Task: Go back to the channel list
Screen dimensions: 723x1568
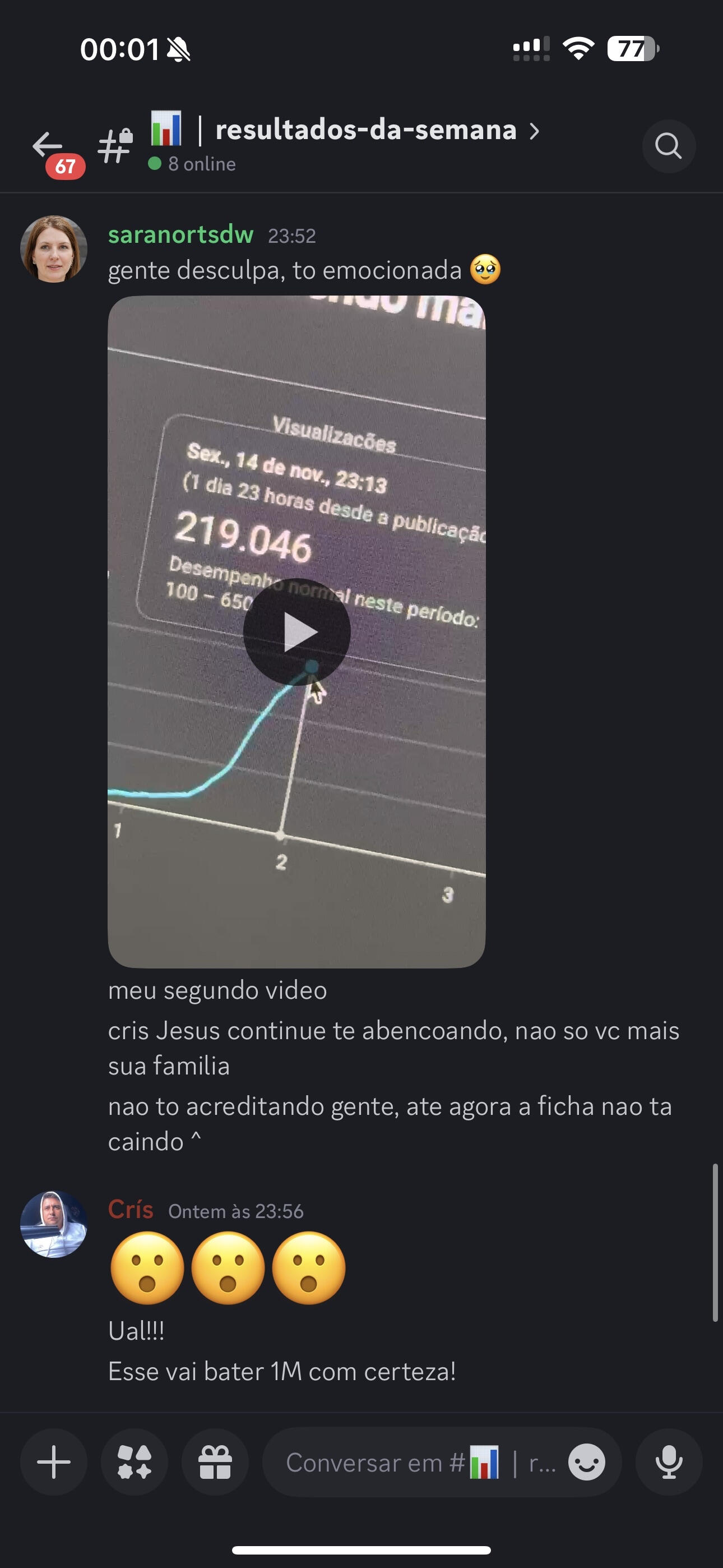Action: click(48, 146)
